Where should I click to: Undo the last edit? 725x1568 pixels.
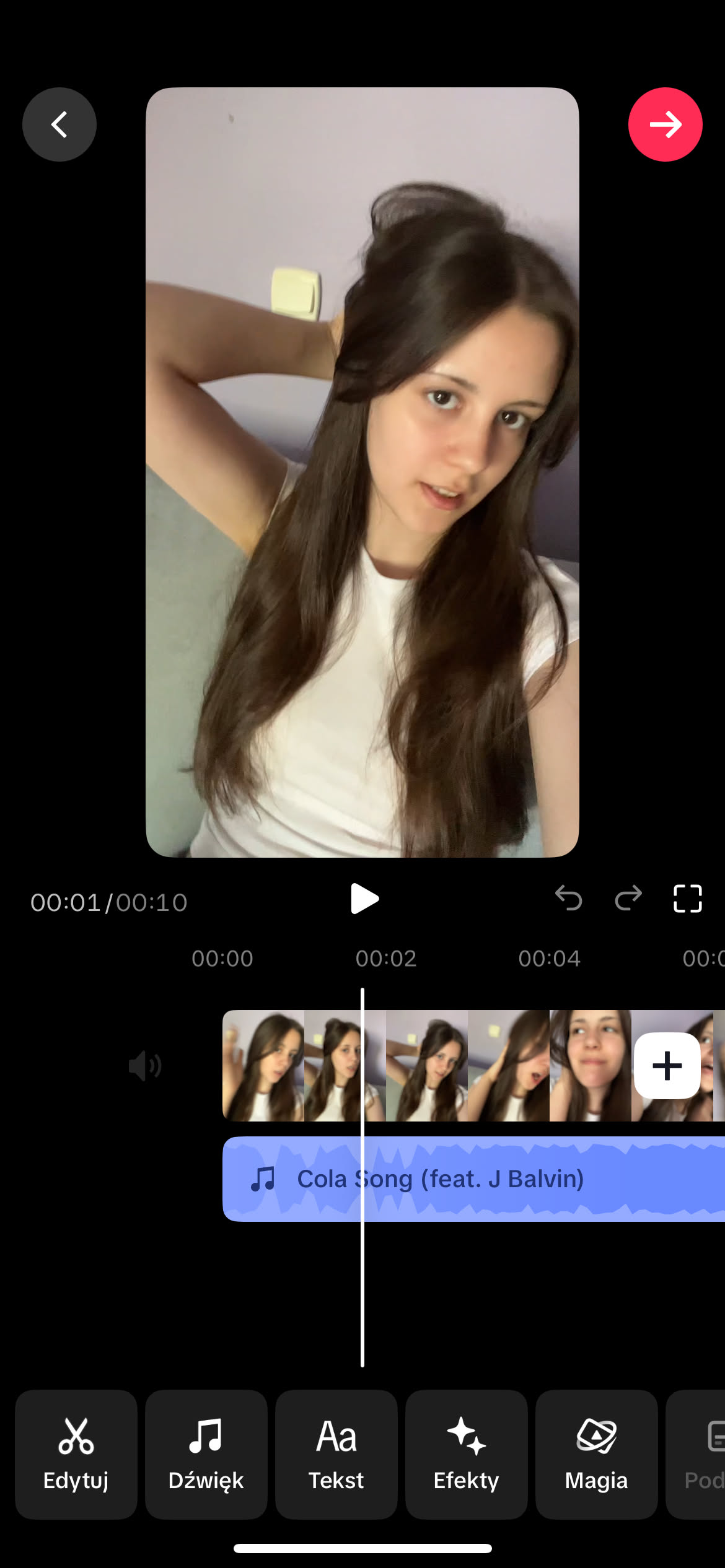[568, 899]
